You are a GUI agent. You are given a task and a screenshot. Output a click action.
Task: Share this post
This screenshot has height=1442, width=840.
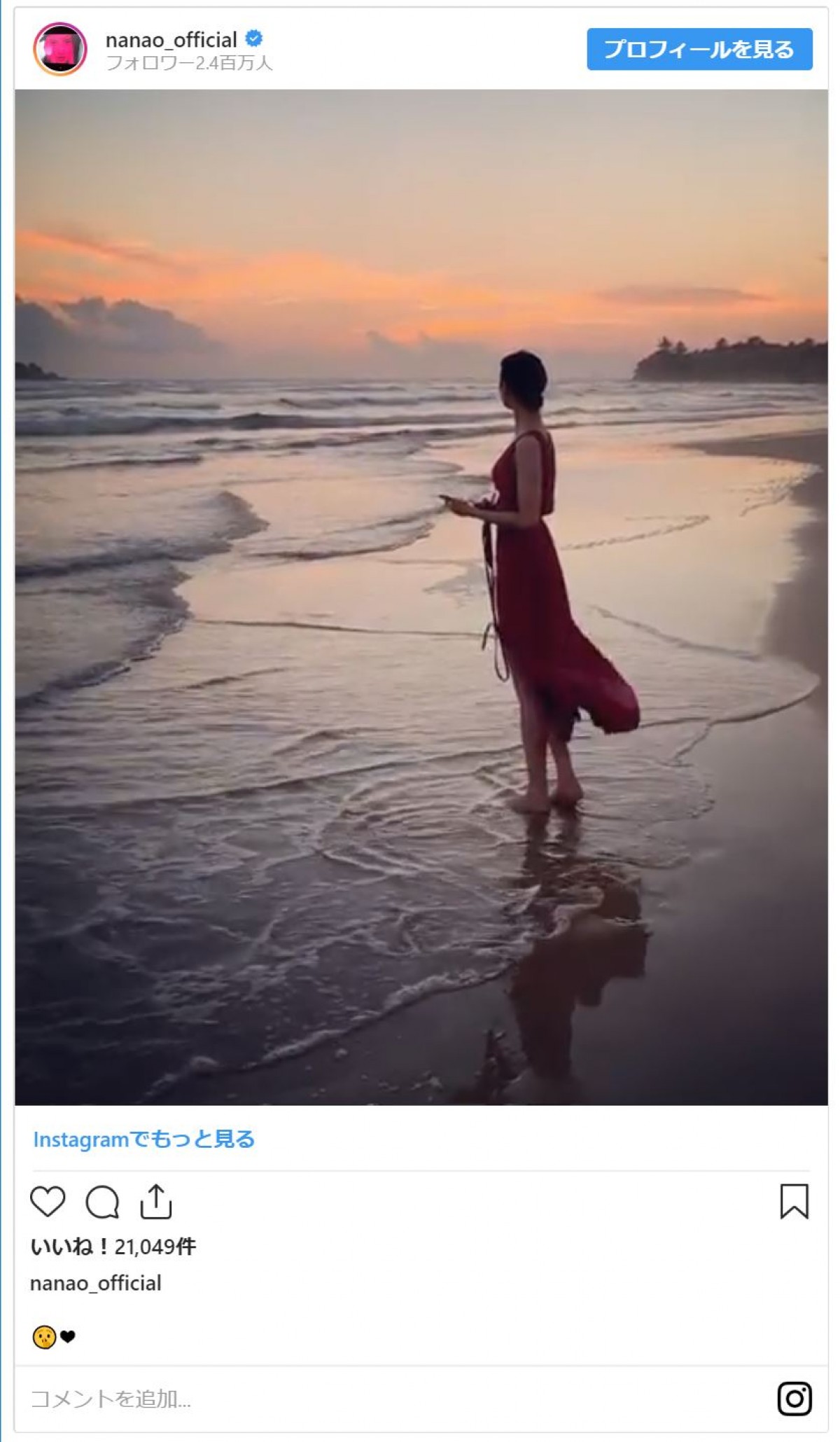[155, 1202]
